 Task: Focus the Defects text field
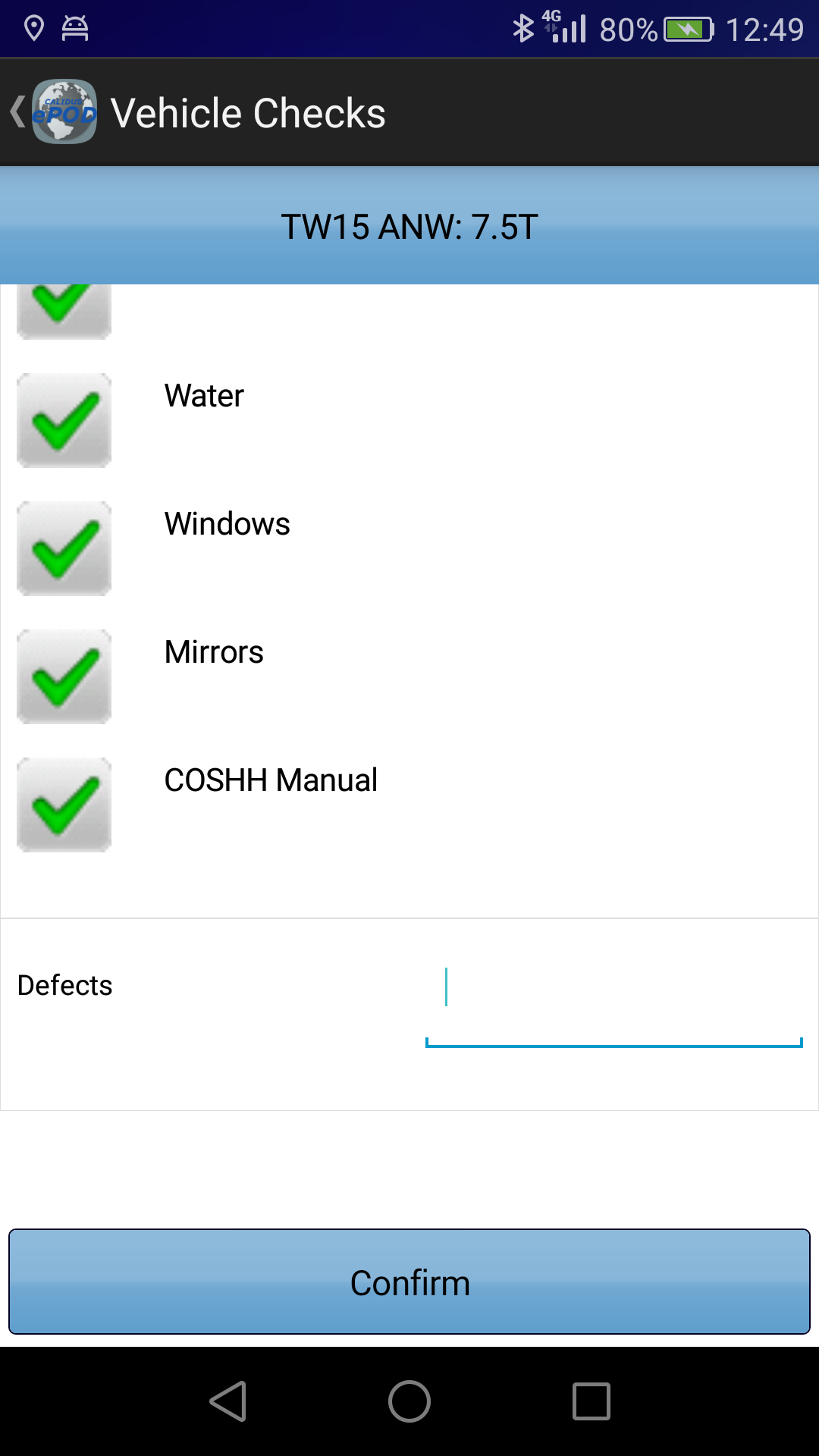(x=613, y=999)
